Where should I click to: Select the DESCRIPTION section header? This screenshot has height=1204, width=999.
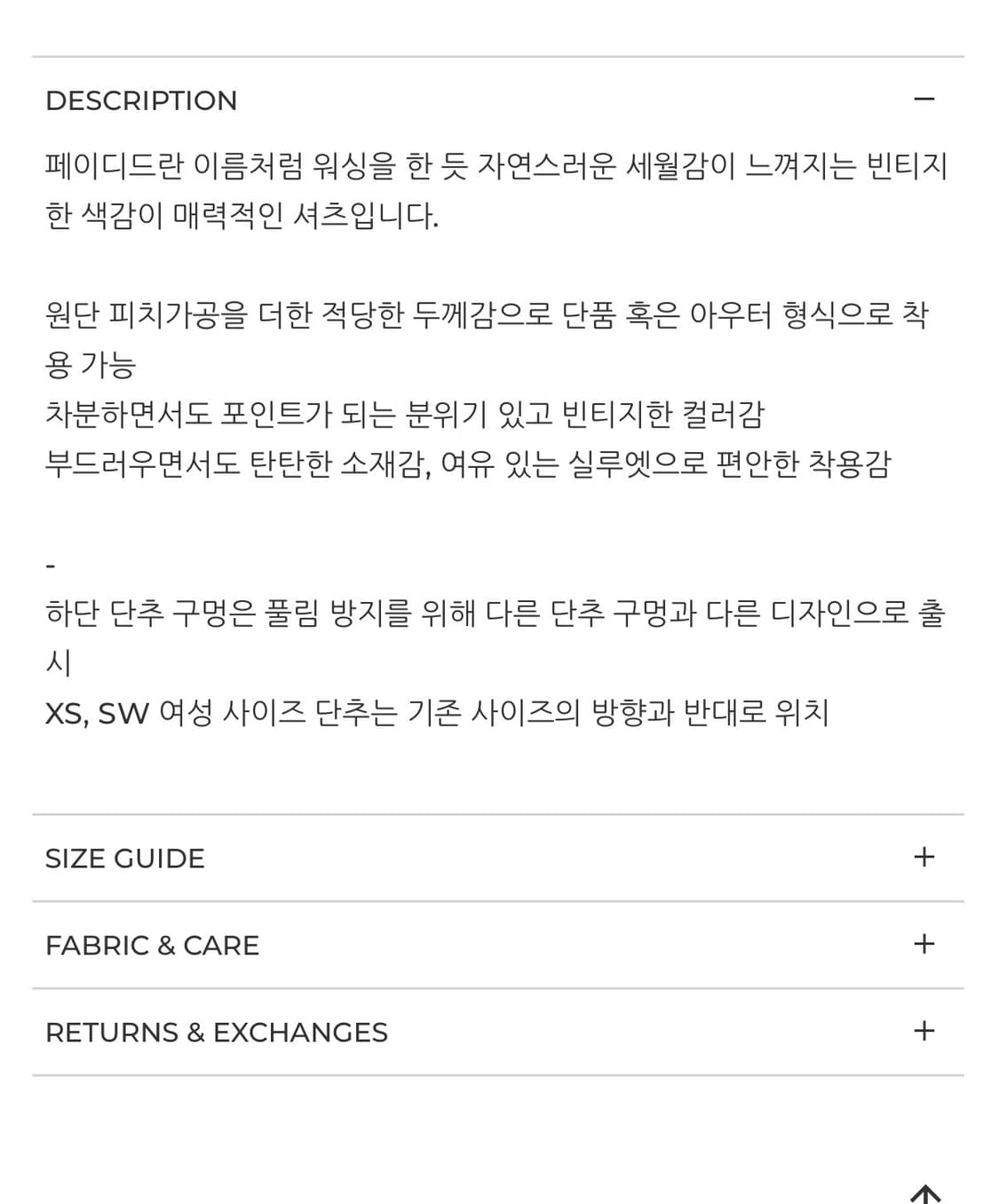(141, 99)
